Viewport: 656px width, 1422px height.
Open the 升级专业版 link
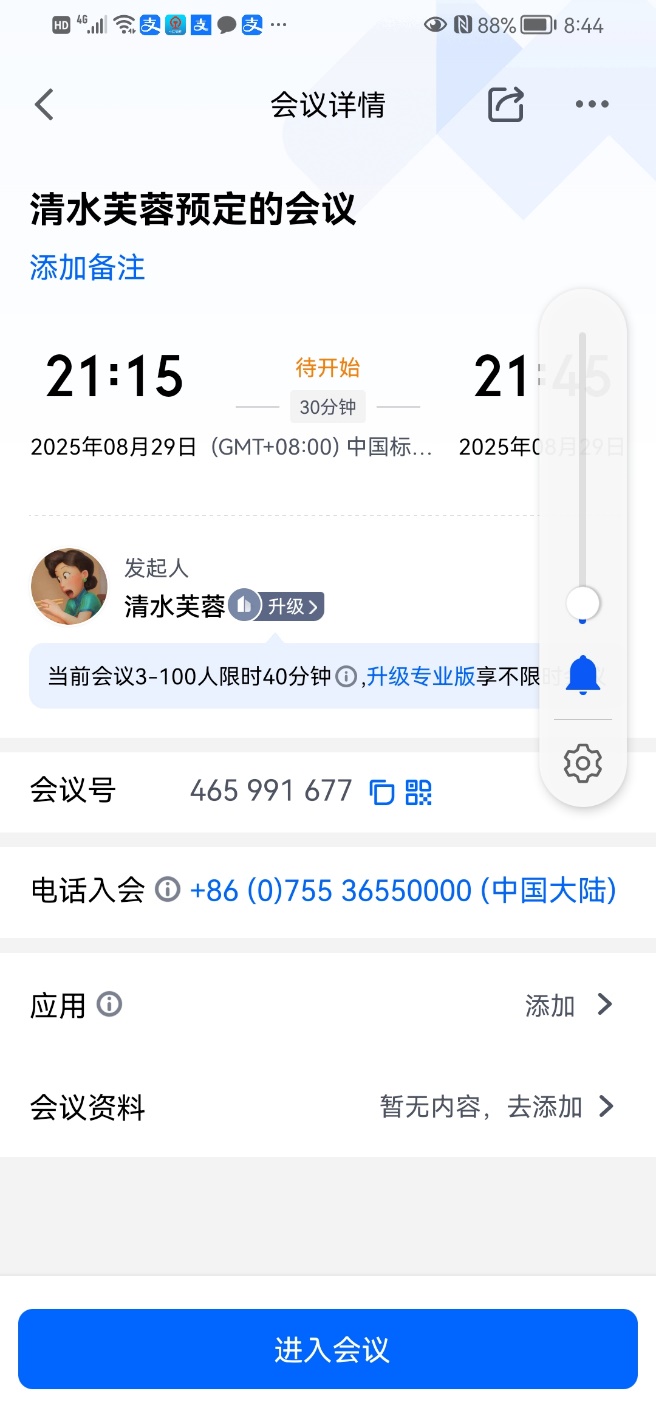coord(420,676)
